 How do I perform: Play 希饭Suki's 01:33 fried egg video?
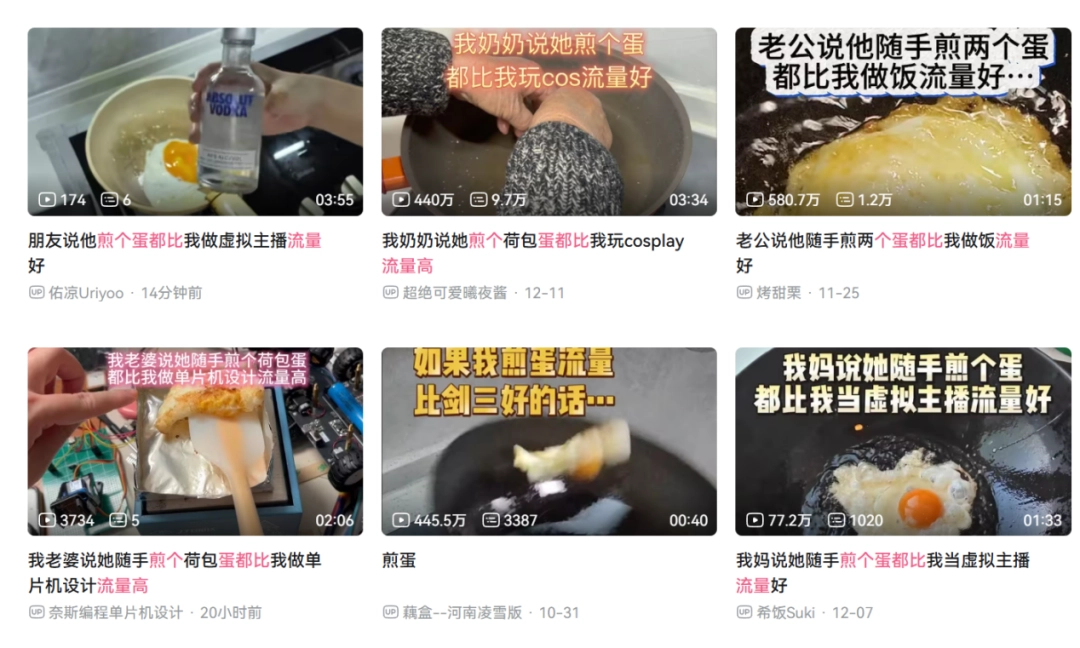[902, 440]
